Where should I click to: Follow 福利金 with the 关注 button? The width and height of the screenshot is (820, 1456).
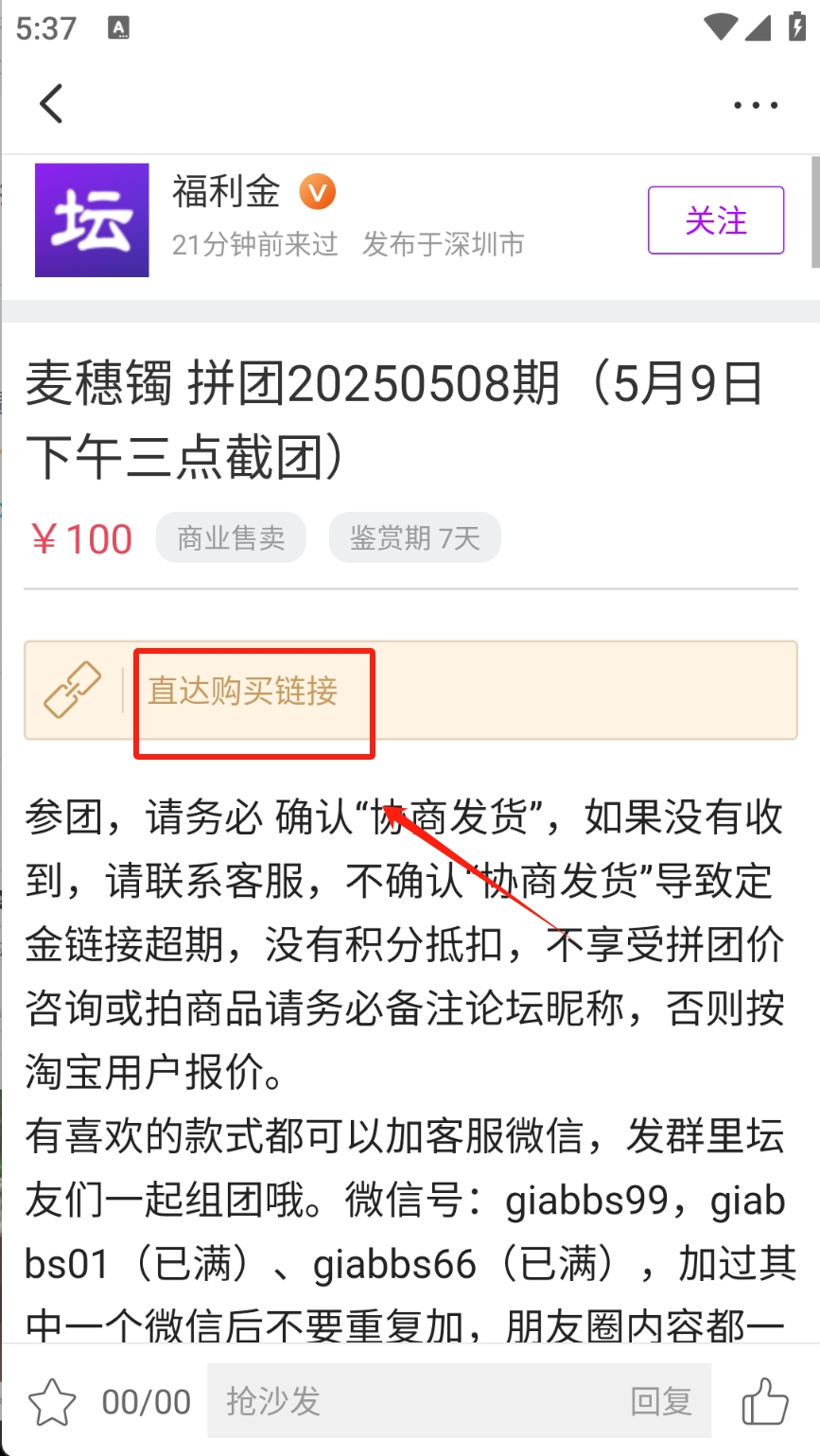click(x=715, y=220)
